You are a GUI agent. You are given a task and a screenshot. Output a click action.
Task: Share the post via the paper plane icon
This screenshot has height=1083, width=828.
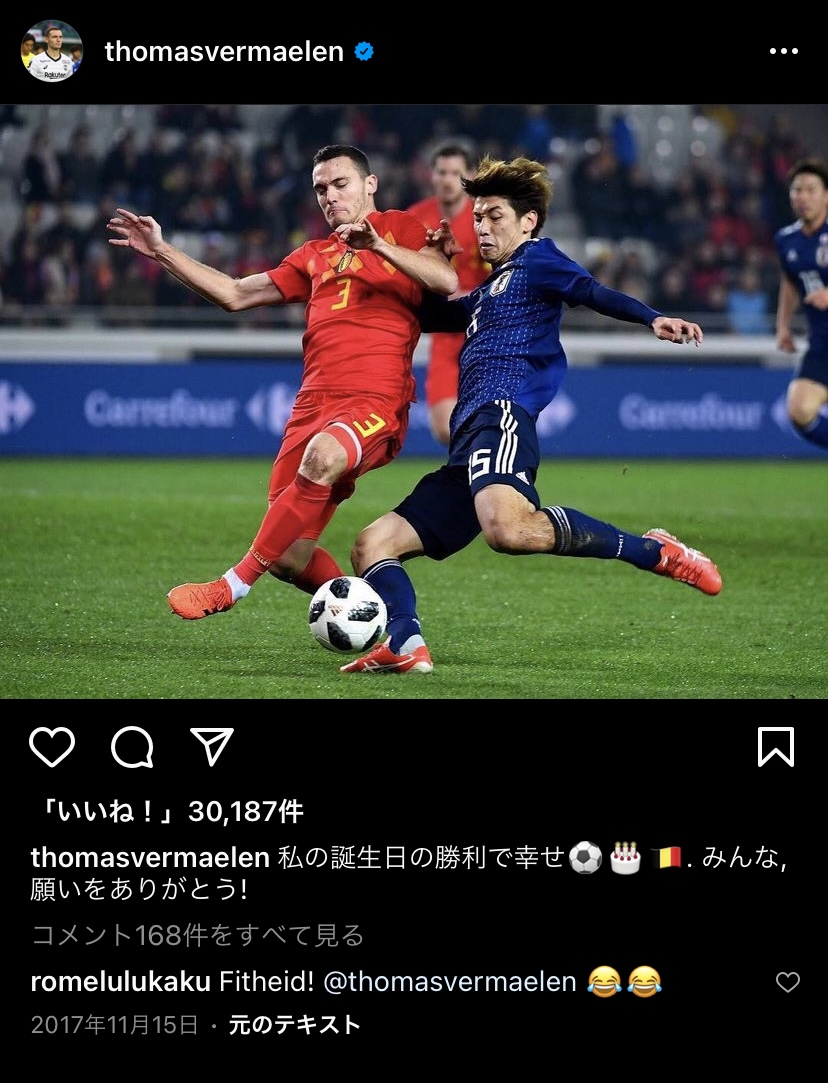[212, 747]
